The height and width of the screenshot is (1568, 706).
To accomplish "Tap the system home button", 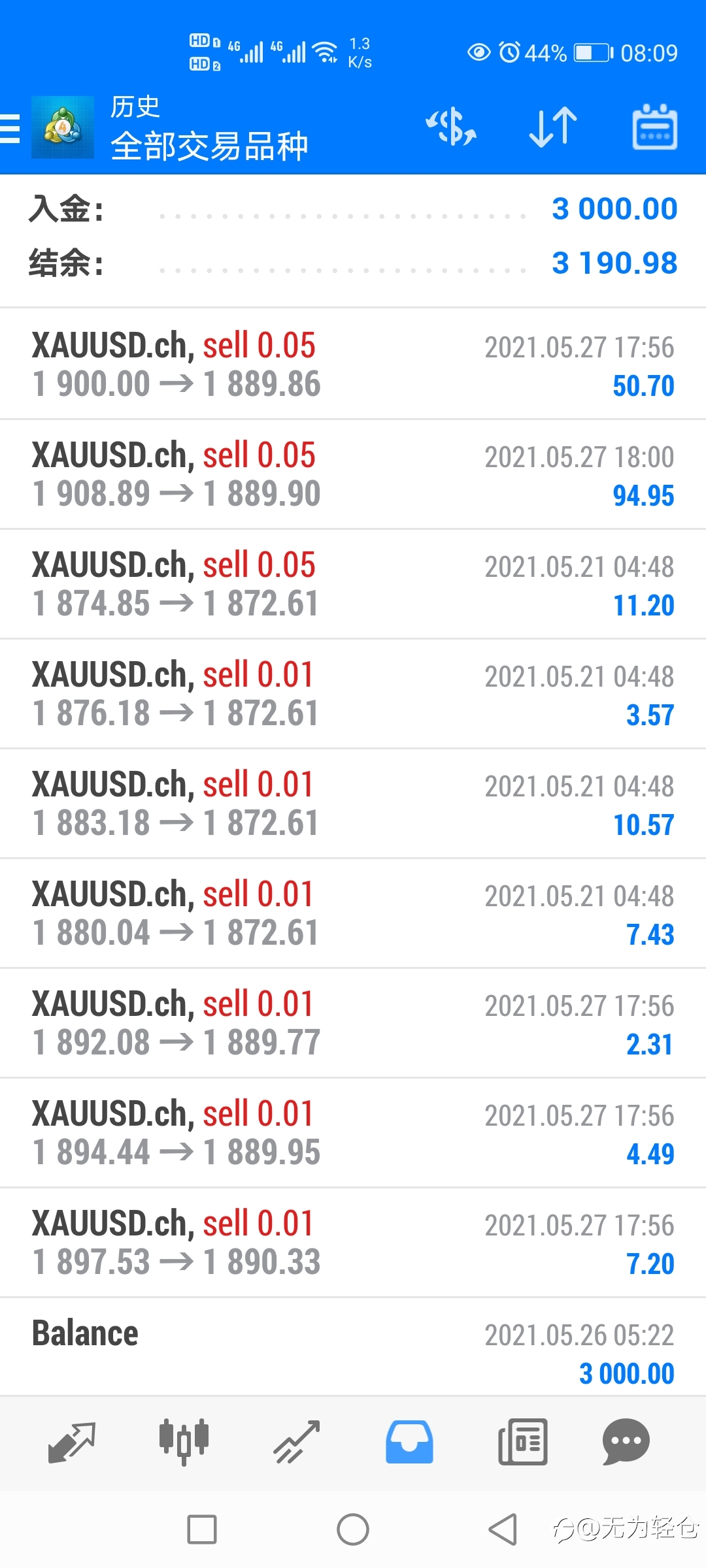I will pos(353,1529).
